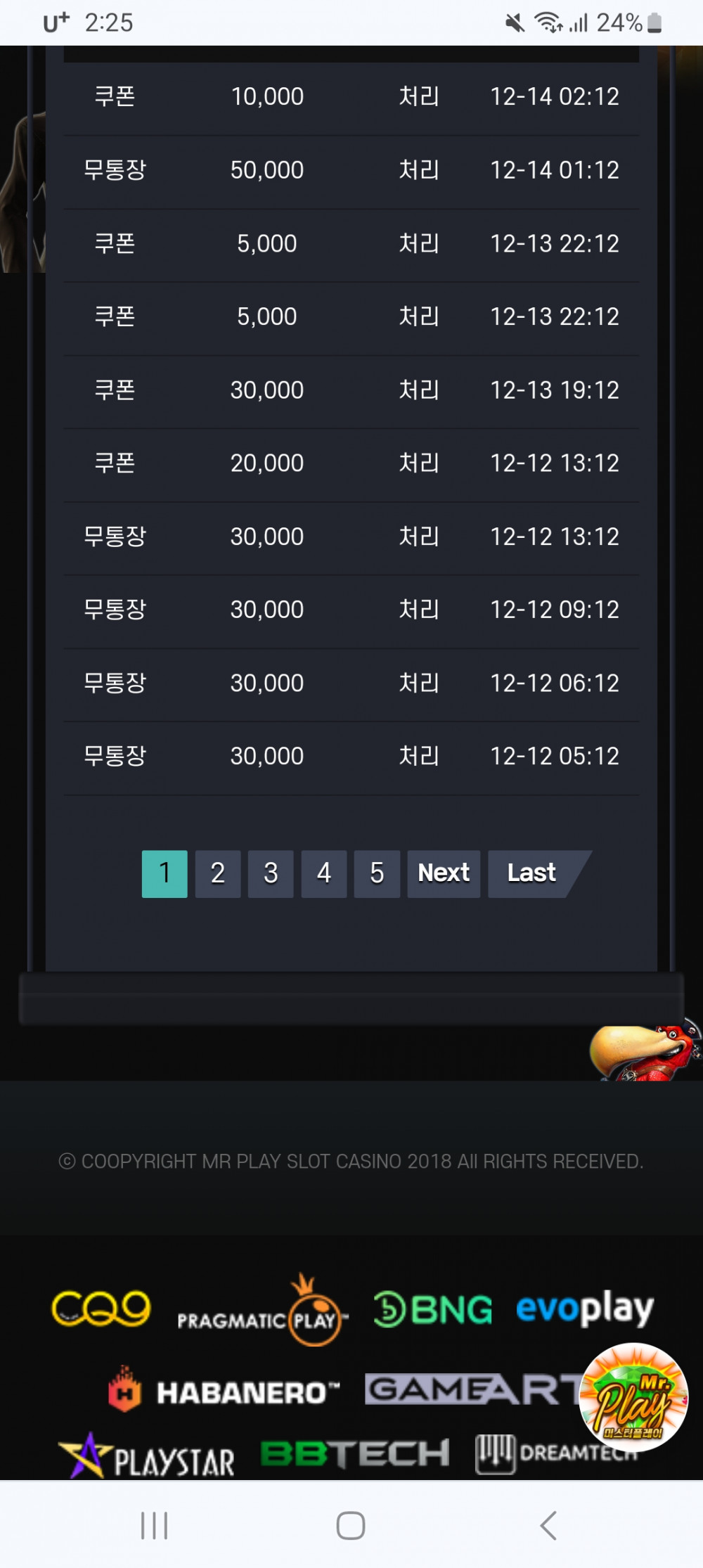Tap Next to see the following page

click(444, 873)
